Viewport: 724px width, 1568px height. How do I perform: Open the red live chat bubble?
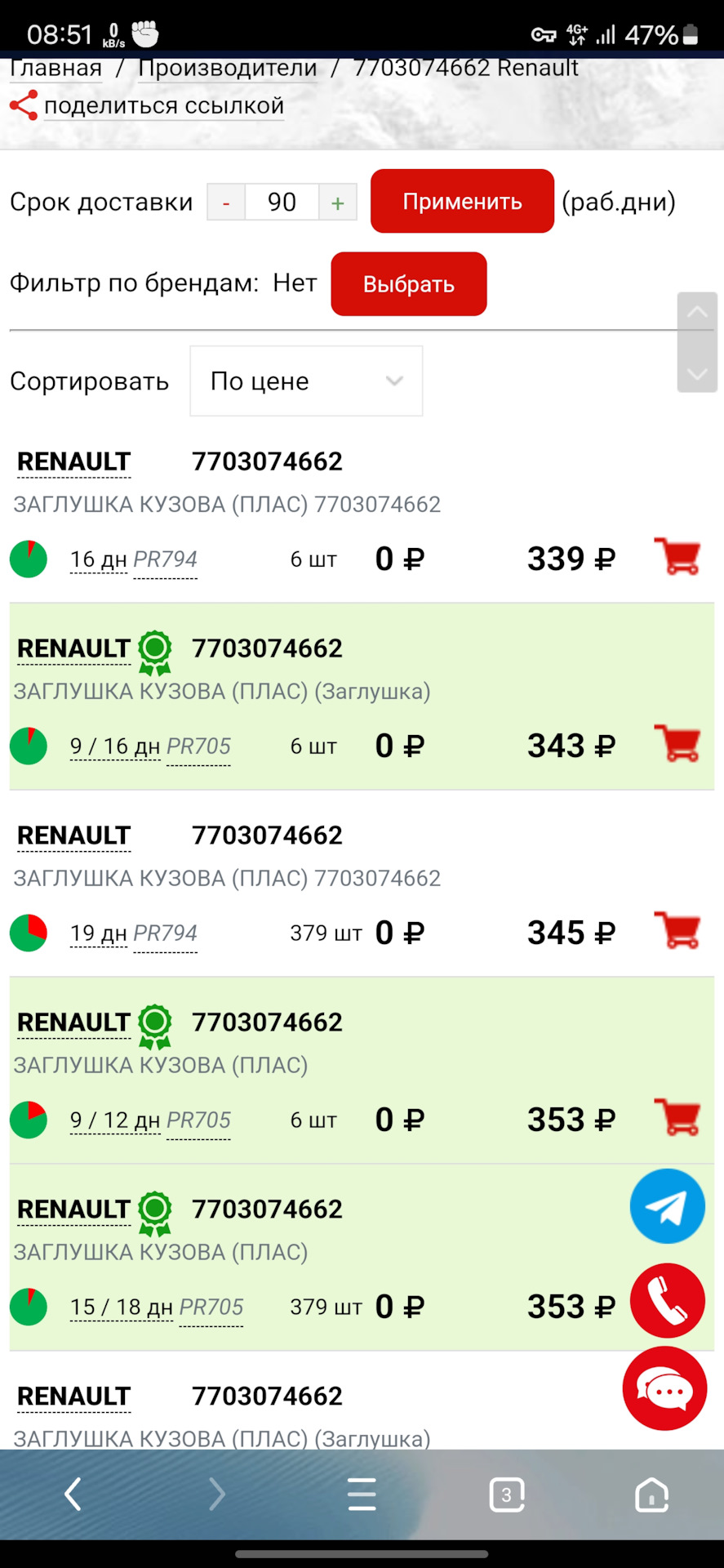coord(664,1388)
